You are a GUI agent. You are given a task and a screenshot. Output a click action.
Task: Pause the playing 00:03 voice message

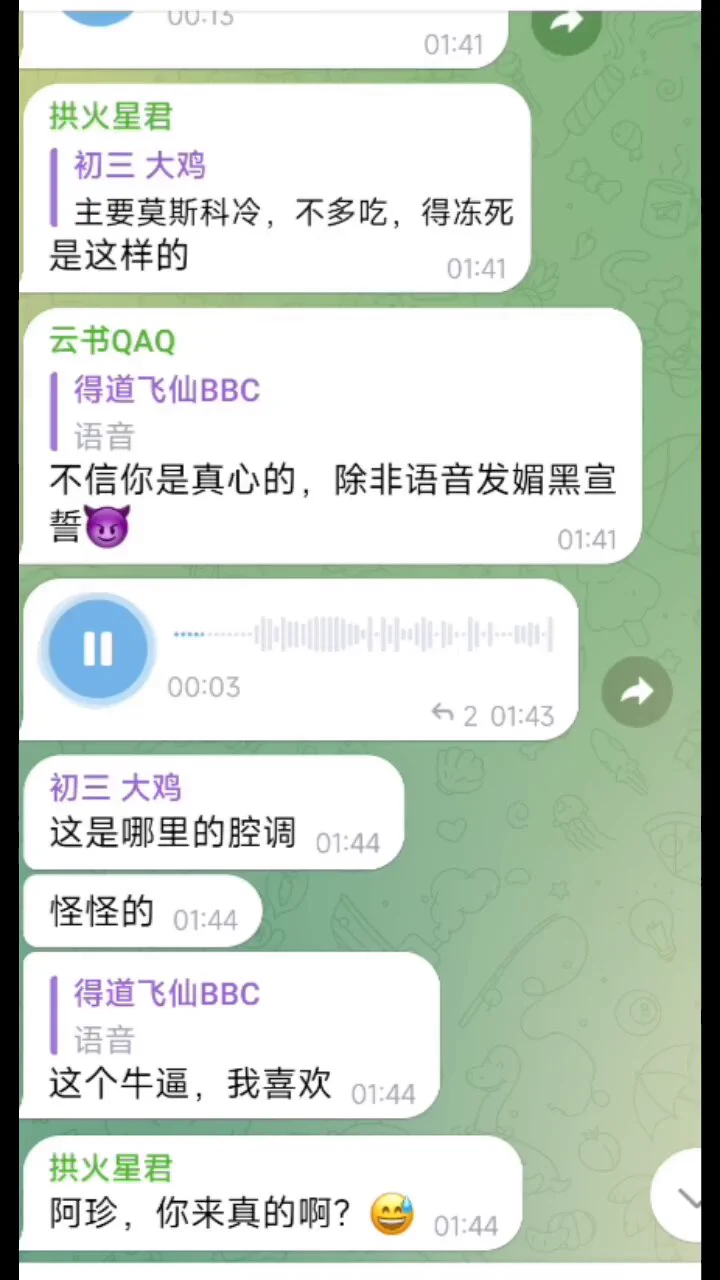98,648
